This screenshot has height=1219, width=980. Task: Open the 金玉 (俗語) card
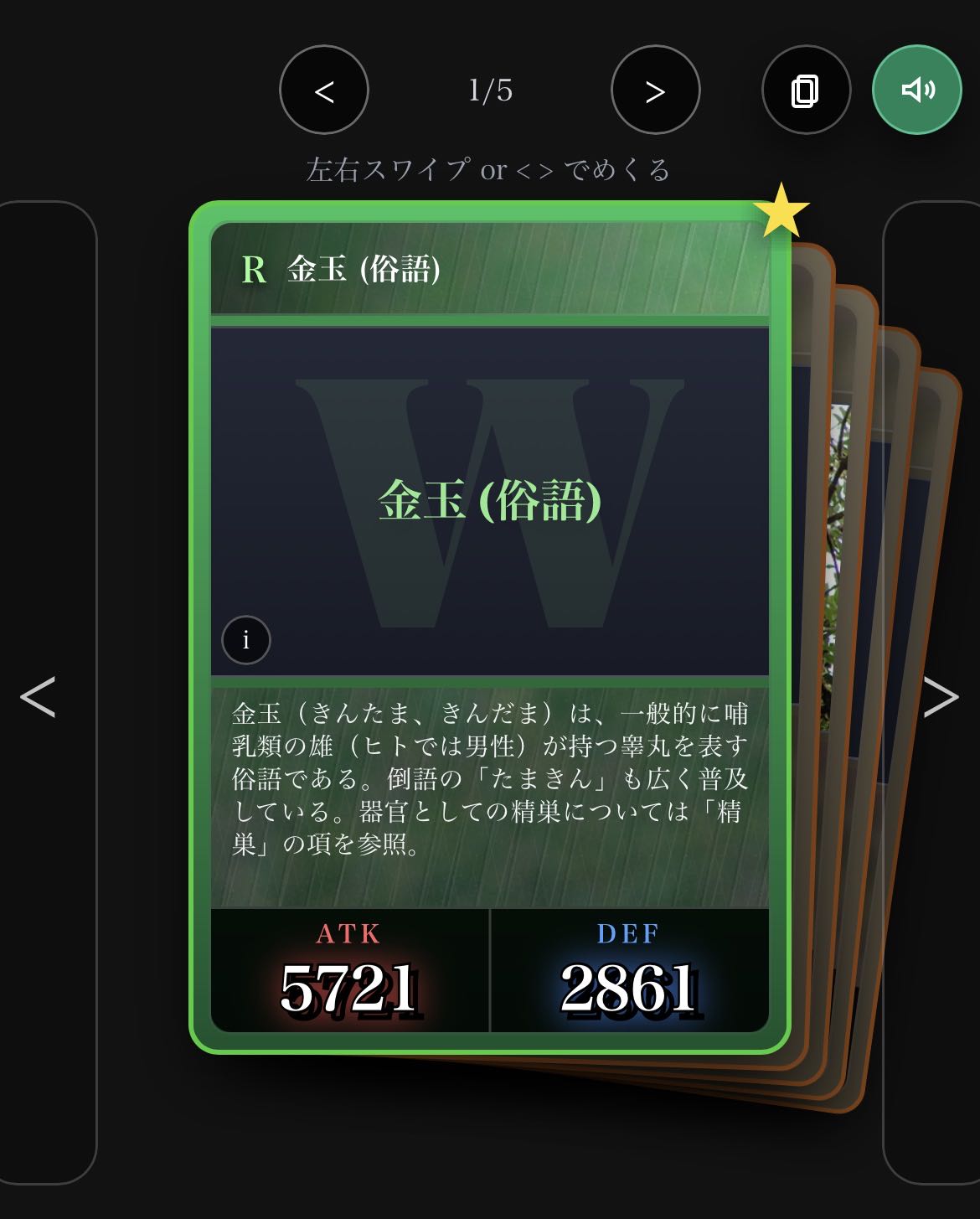click(x=489, y=503)
